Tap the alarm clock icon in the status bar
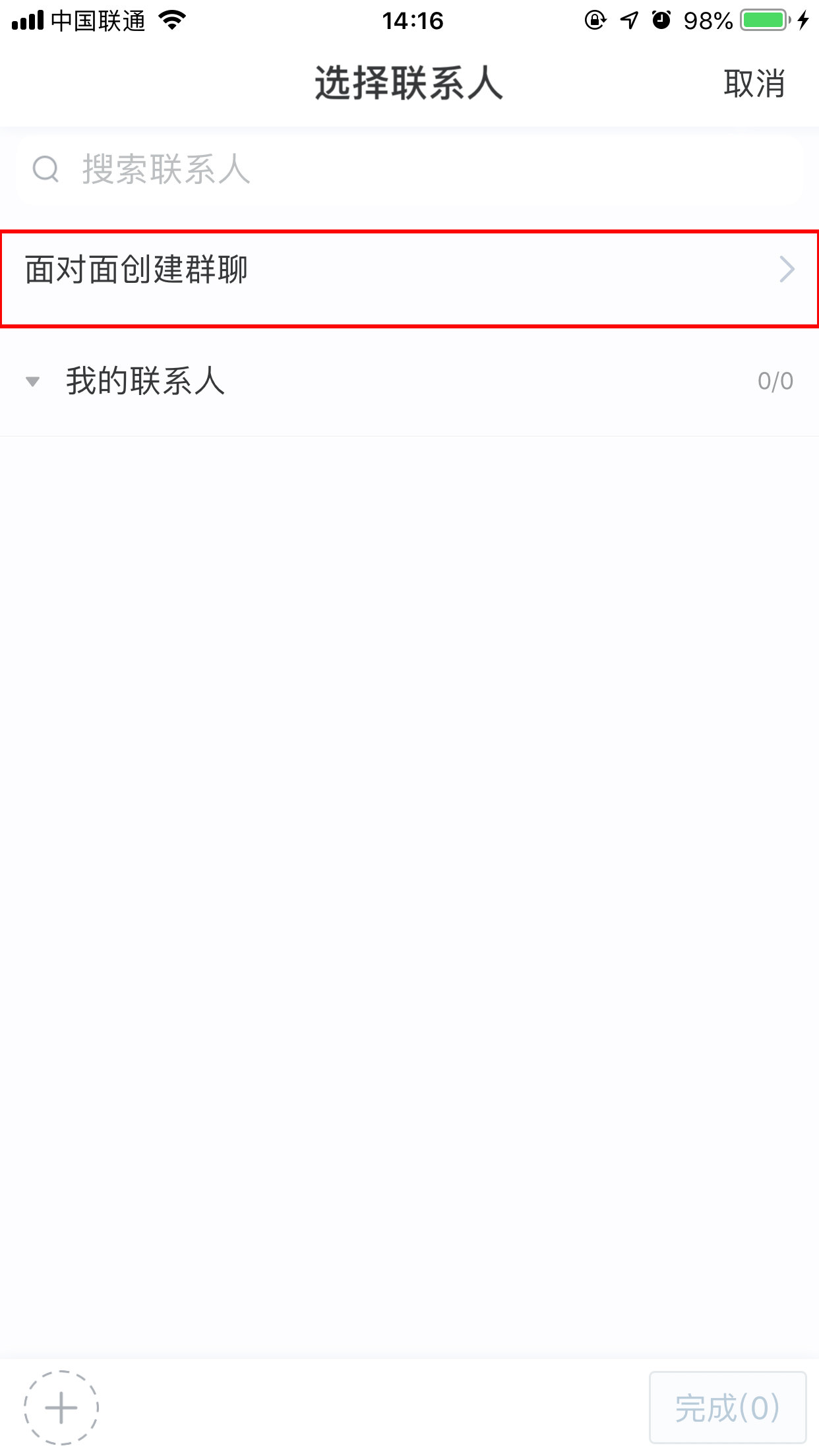This screenshot has height=1456, width=819. pyautogui.click(x=662, y=20)
